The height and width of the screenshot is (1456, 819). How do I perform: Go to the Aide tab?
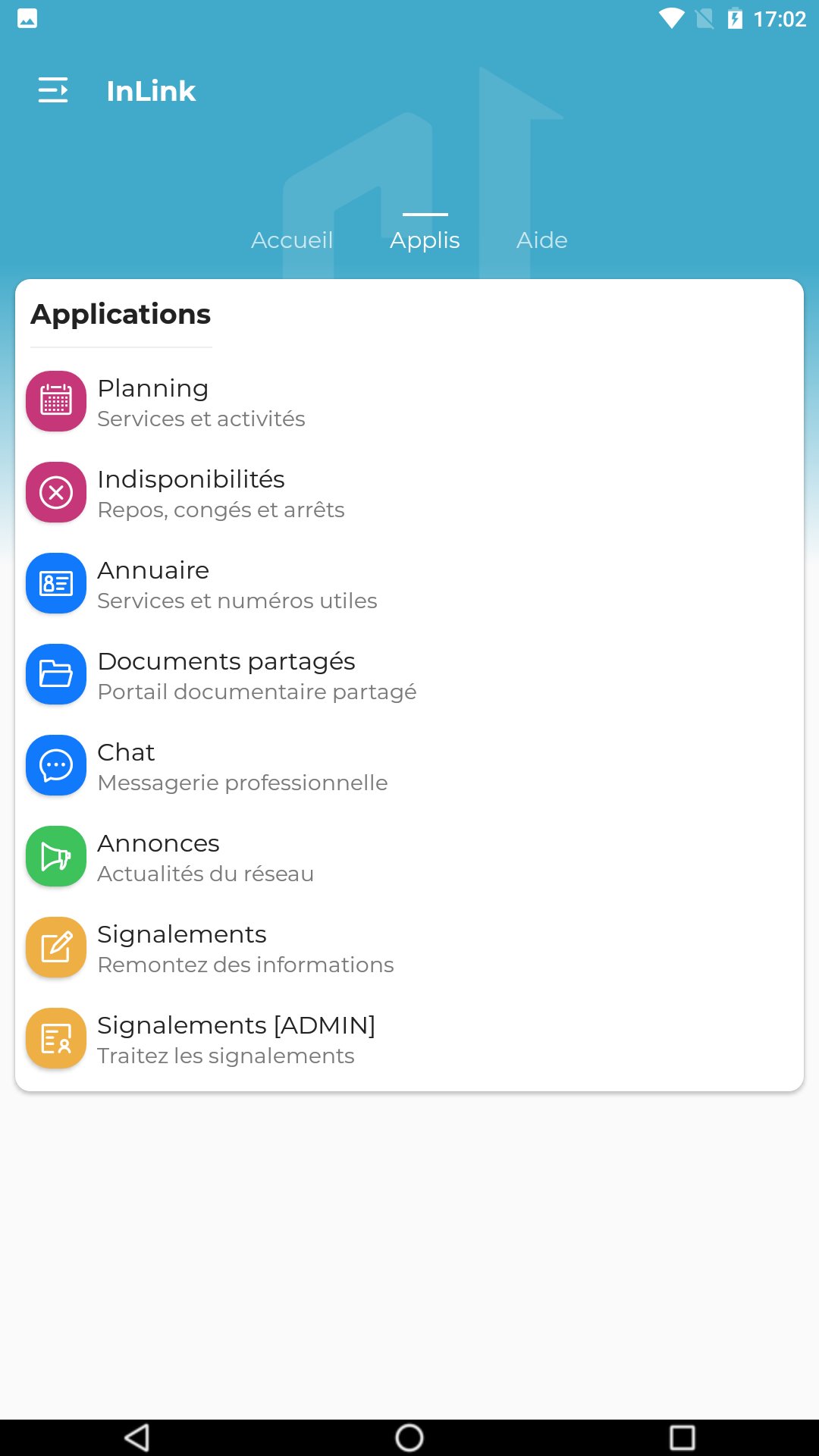click(x=541, y=240)
